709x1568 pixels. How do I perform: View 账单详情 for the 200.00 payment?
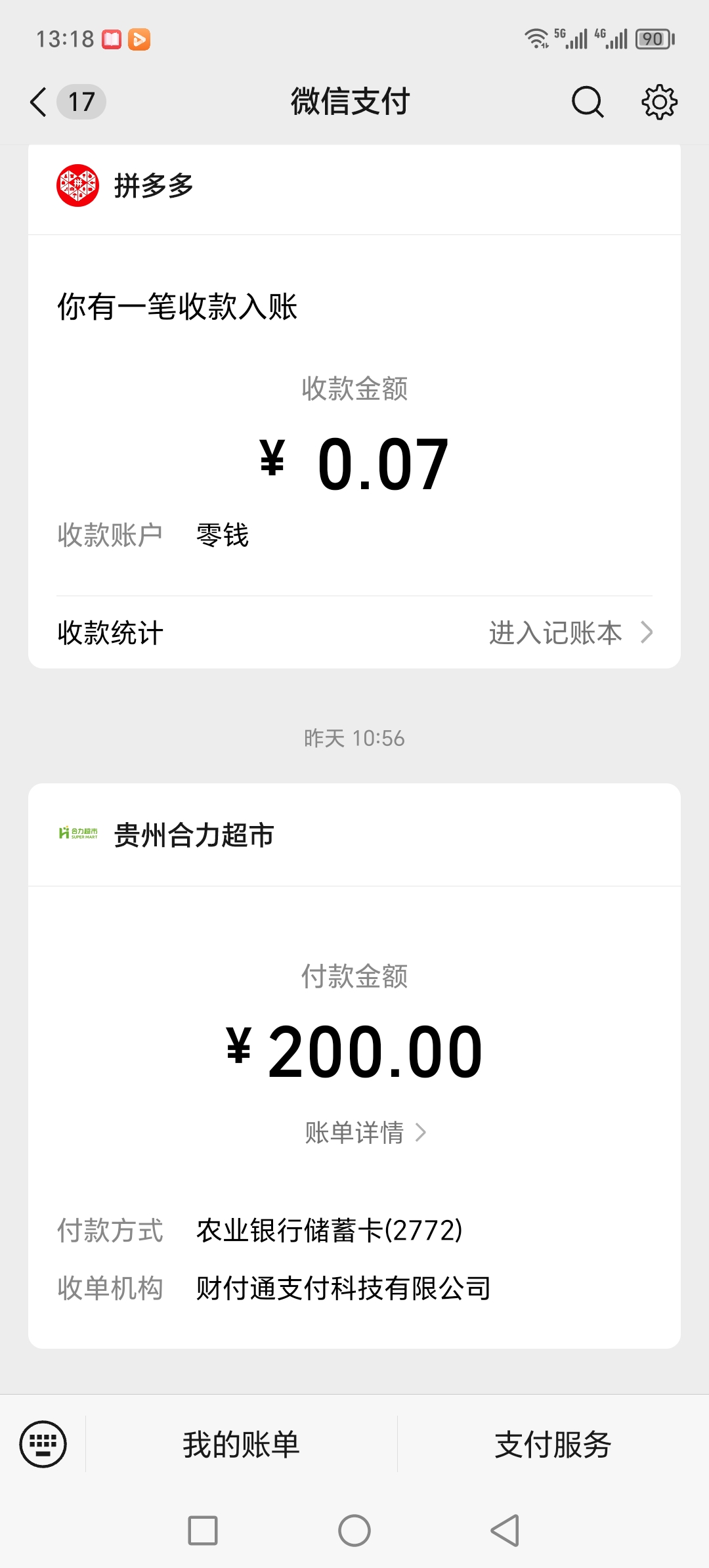(365, 1133)
